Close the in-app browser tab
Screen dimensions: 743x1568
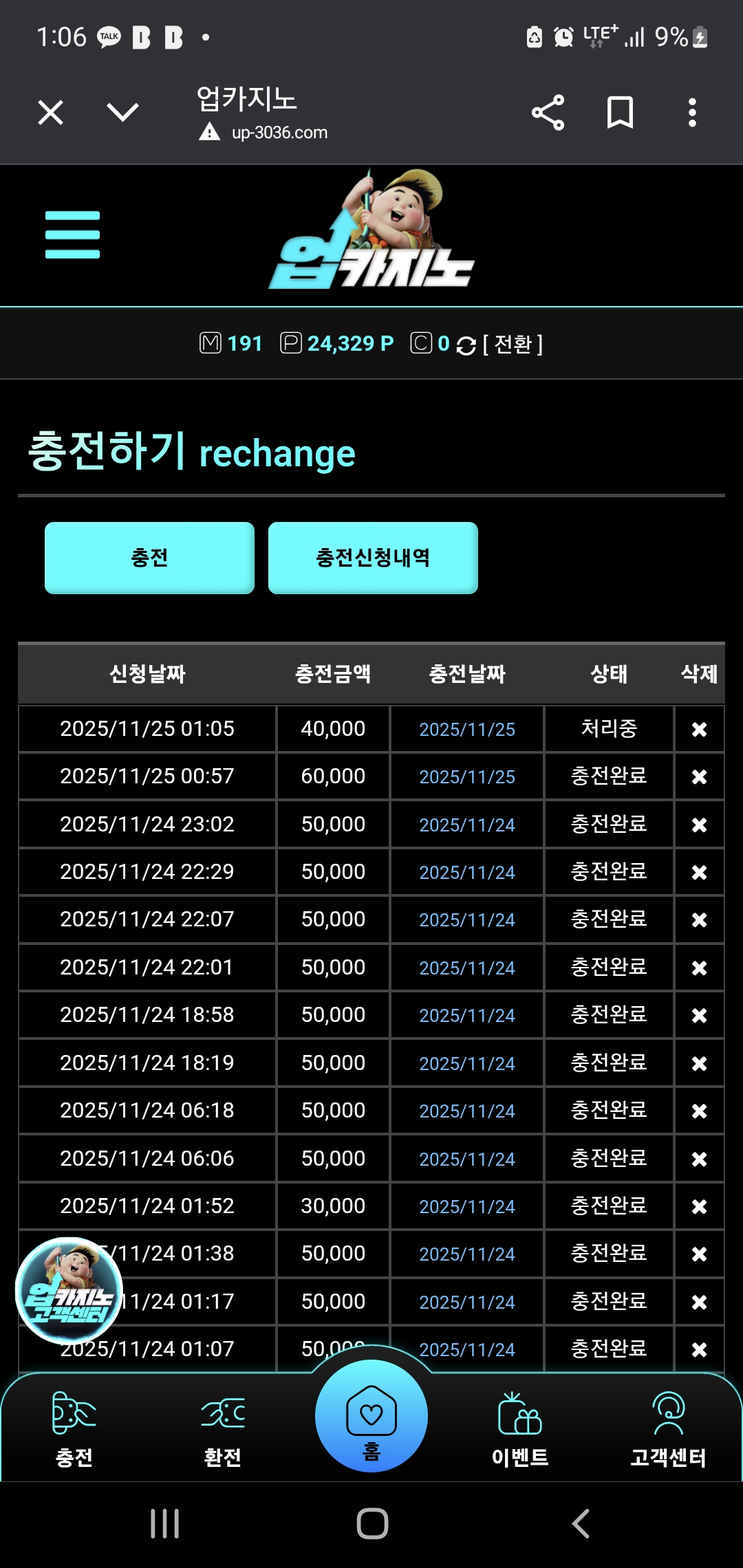pyautogui.click(x=50, y=112)
